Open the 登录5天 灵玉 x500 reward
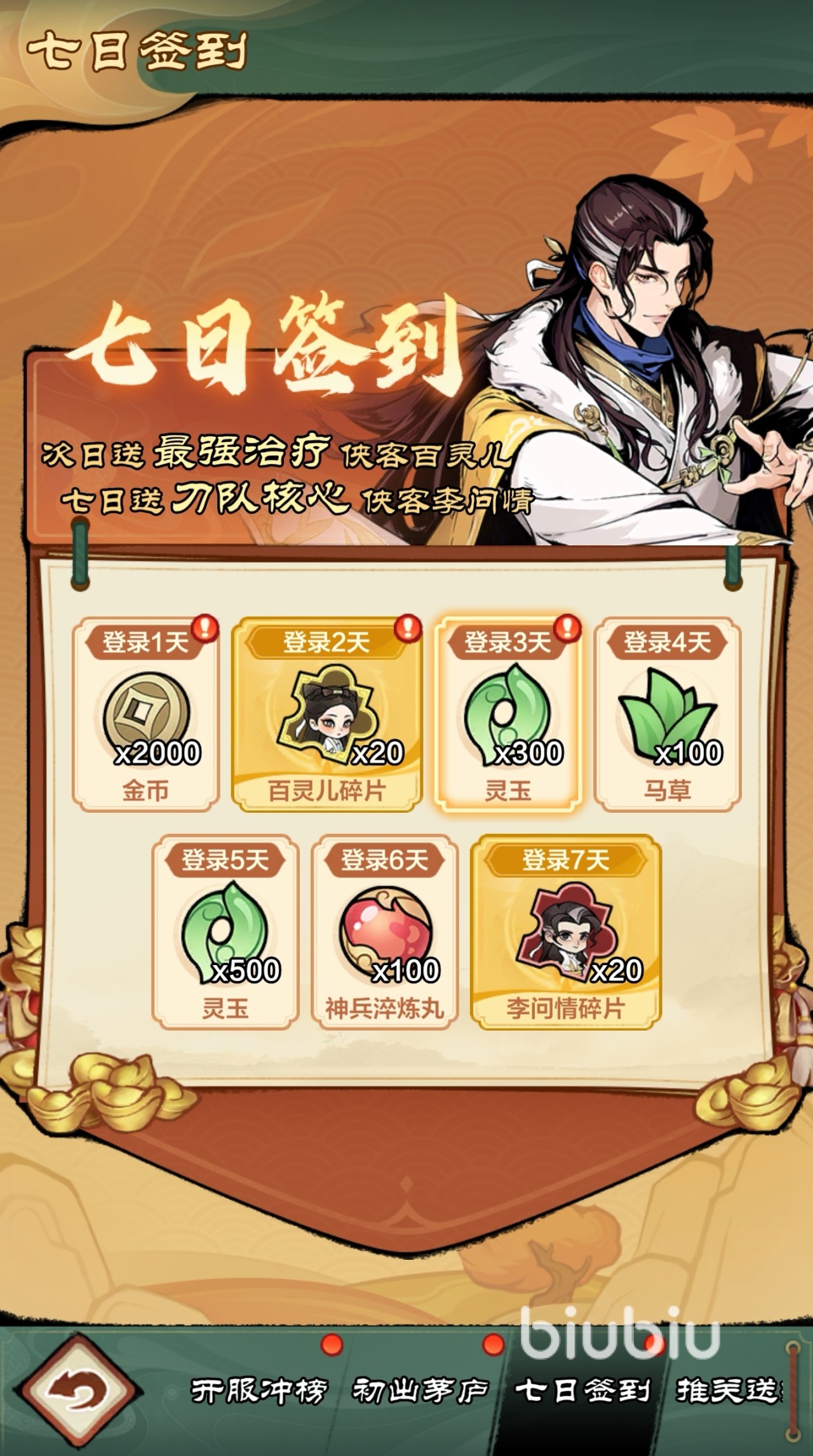813x1456 pixels. tap(225, 932)
